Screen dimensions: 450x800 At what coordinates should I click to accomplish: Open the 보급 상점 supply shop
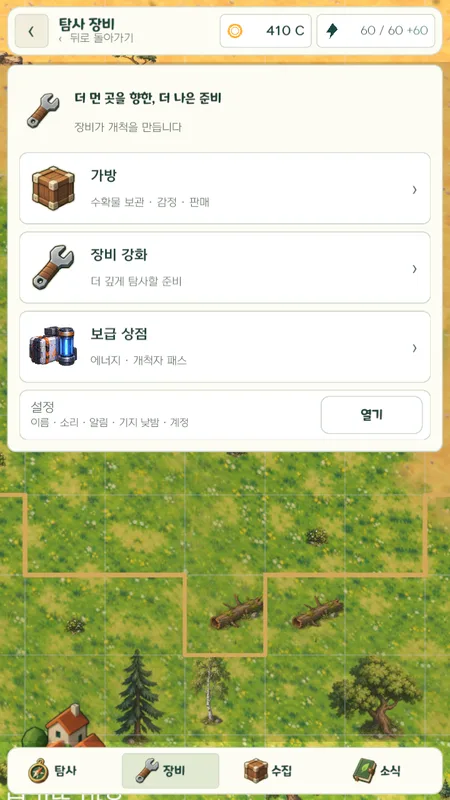pyautogui.click(x=224, y=347)
